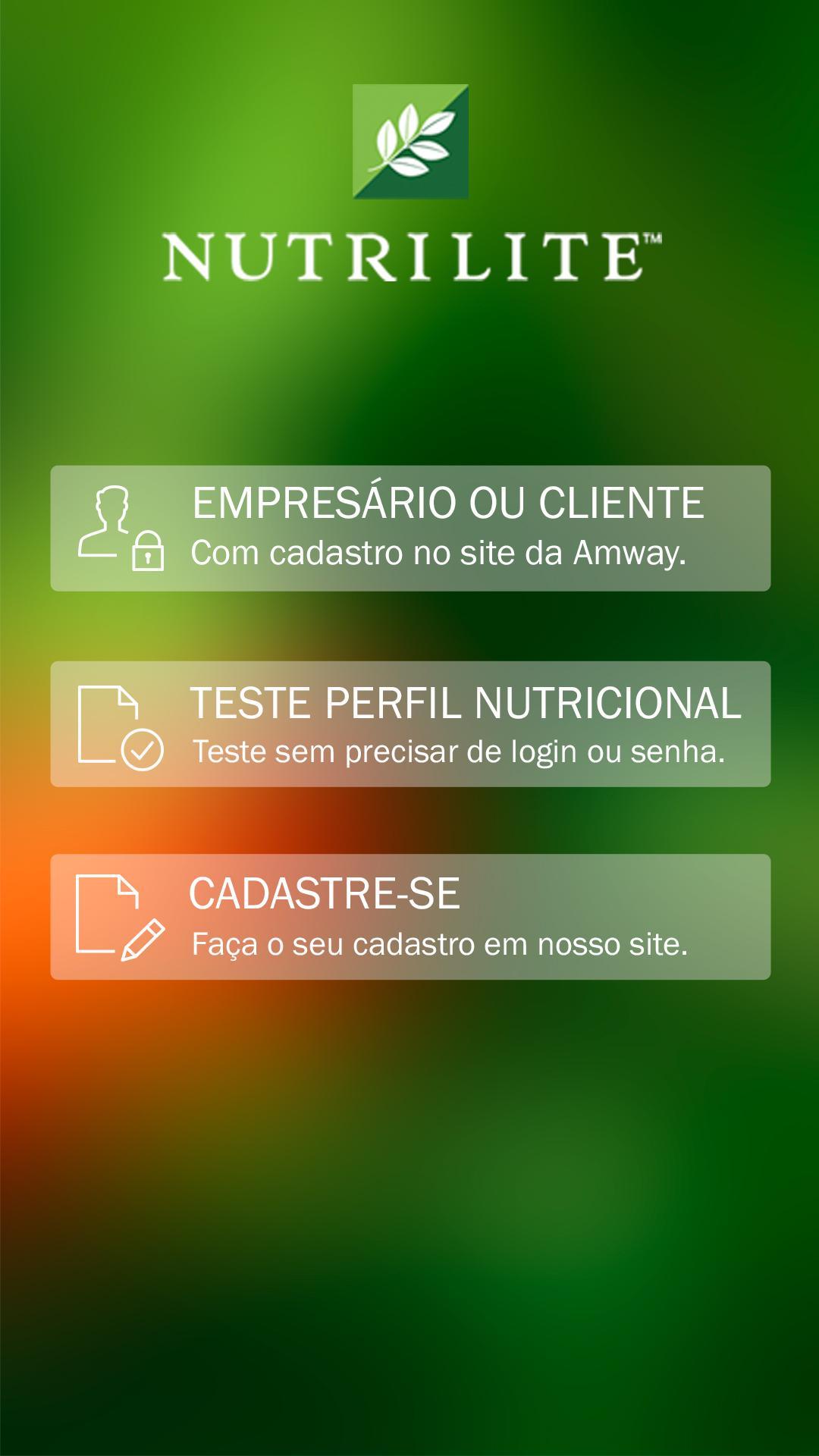Screen dimensions: 819x1456
Task: Click 'Com cadastro no site da Amway' subtitle
Action: [x=438, y=551]
